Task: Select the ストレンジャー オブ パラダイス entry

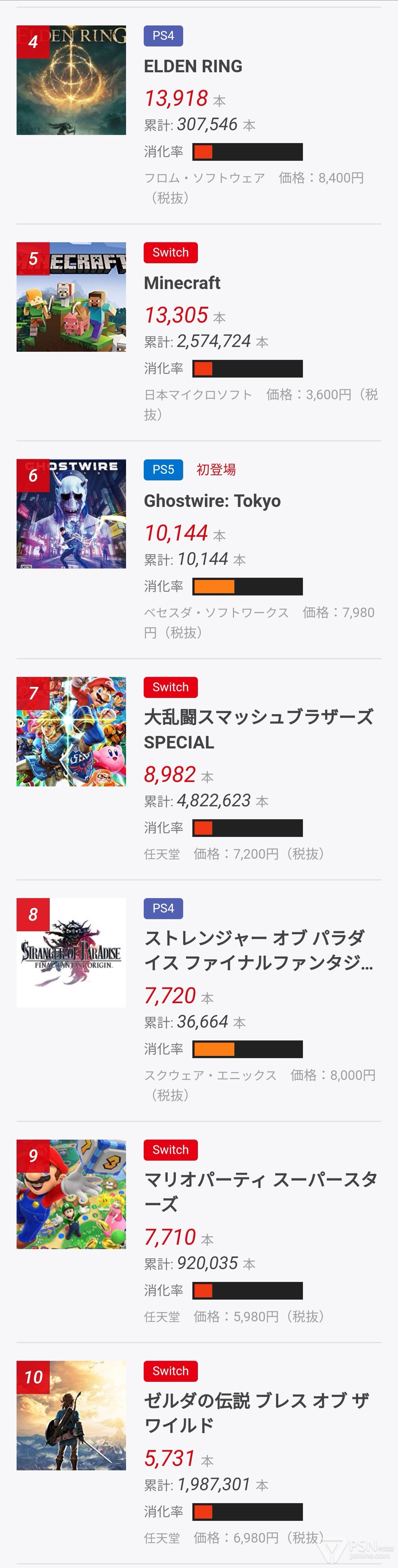Action: [258, 950]
